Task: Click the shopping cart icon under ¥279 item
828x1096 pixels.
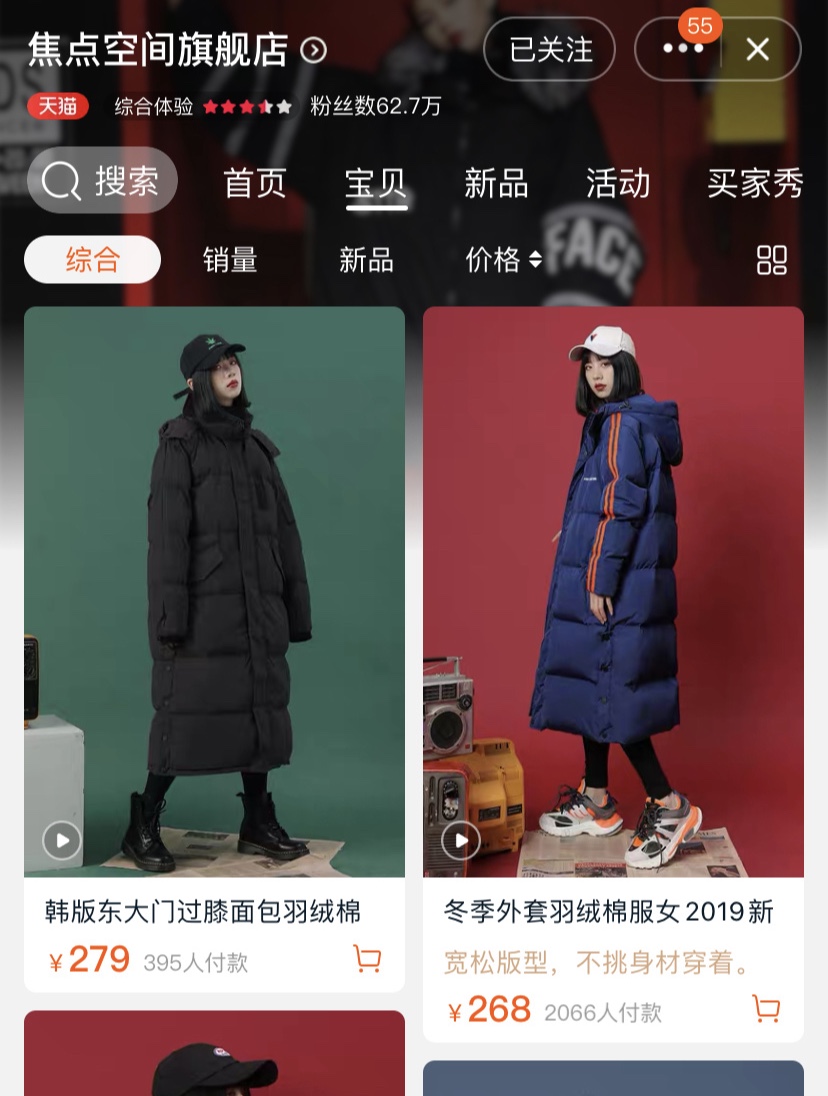Action: coord(368,959)
